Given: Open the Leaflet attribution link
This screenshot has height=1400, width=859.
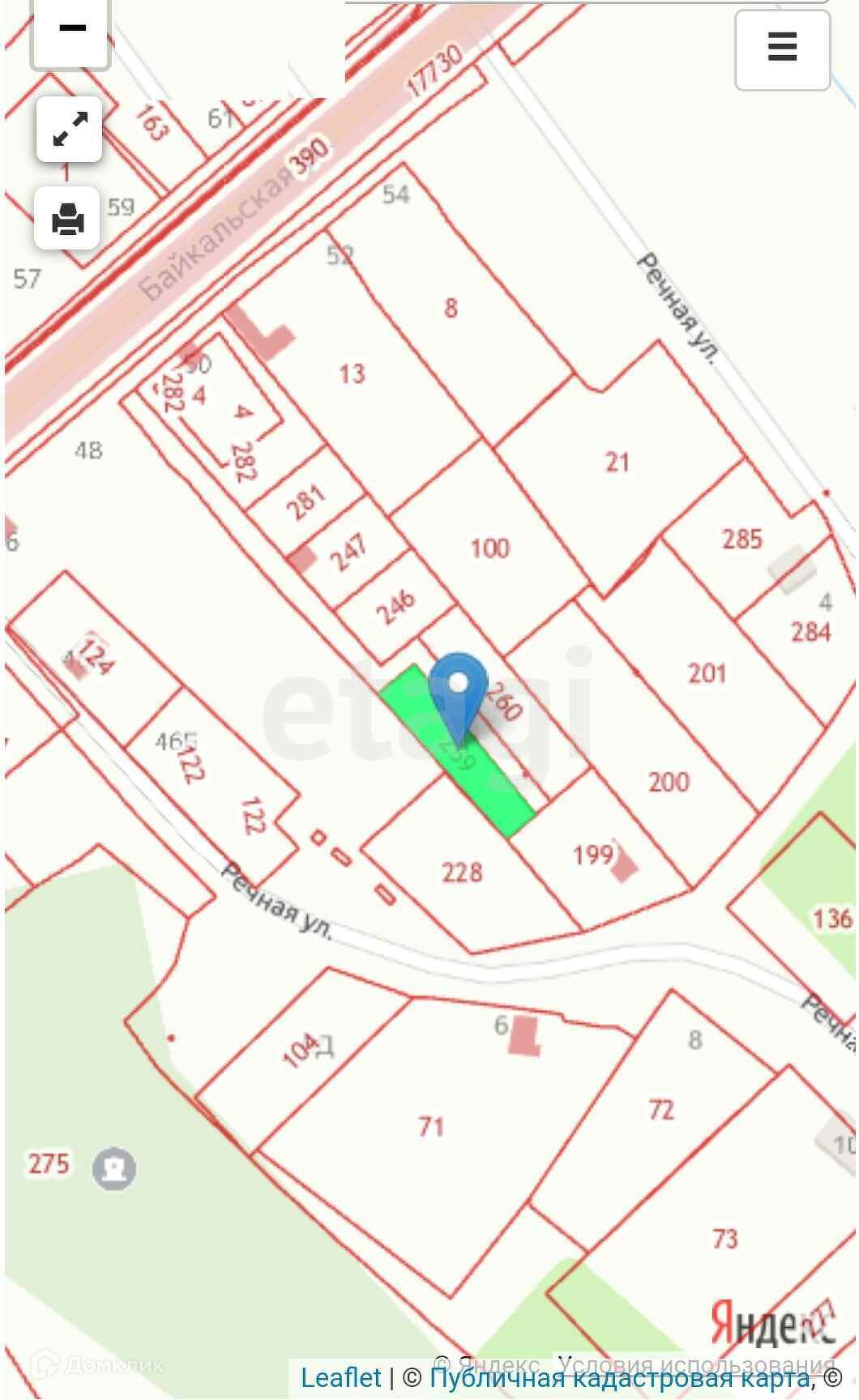Looking at the screenshot, I should coord(340,1377).
